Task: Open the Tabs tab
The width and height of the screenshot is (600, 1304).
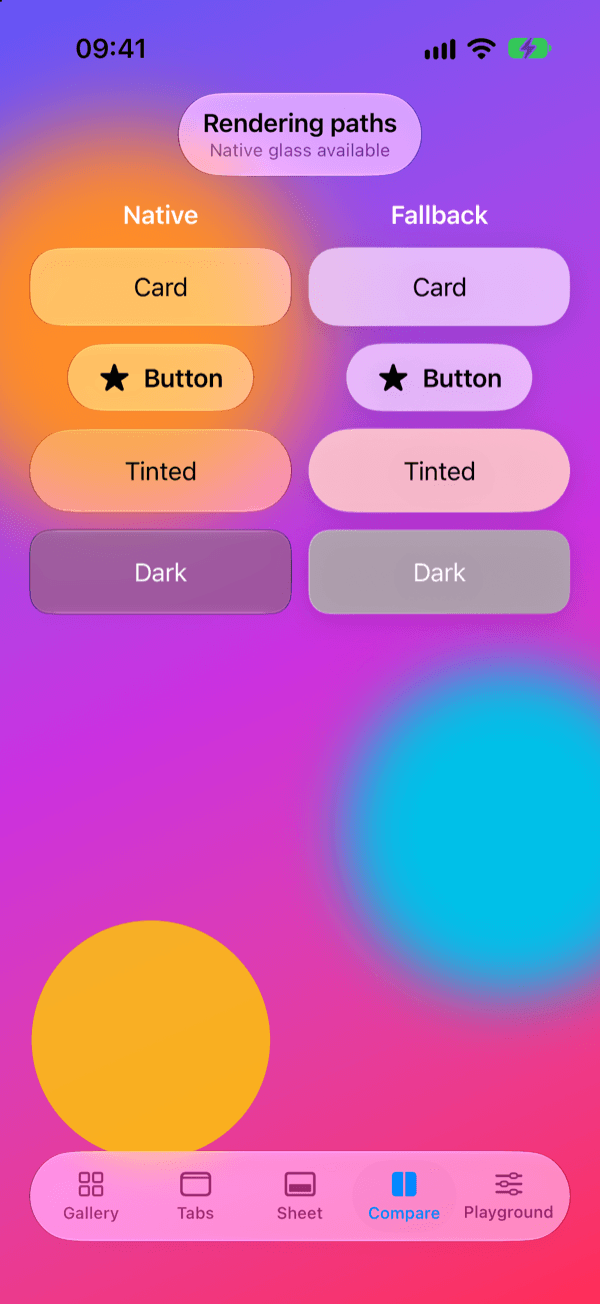Action: 196,1196
